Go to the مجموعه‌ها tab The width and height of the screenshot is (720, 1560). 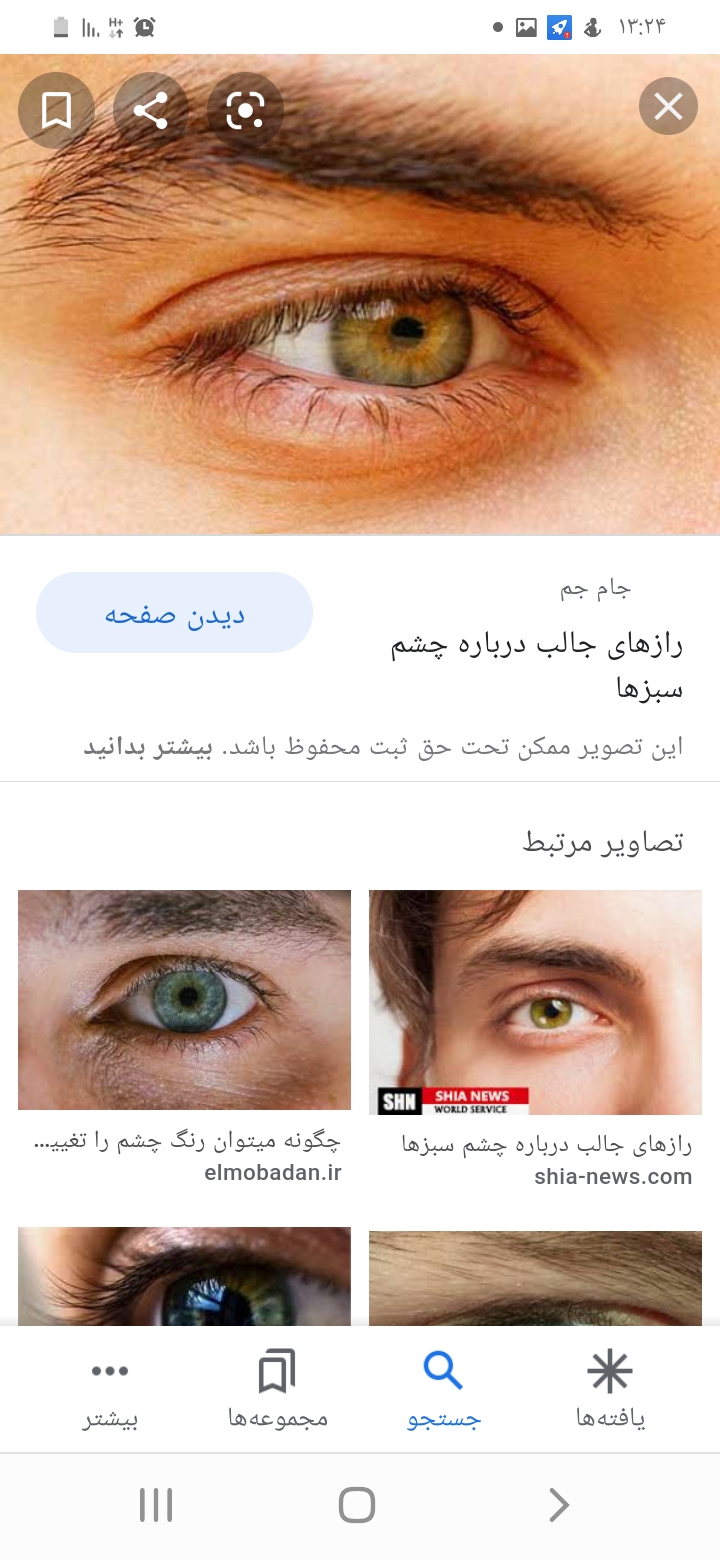(x=277, y=1389)
